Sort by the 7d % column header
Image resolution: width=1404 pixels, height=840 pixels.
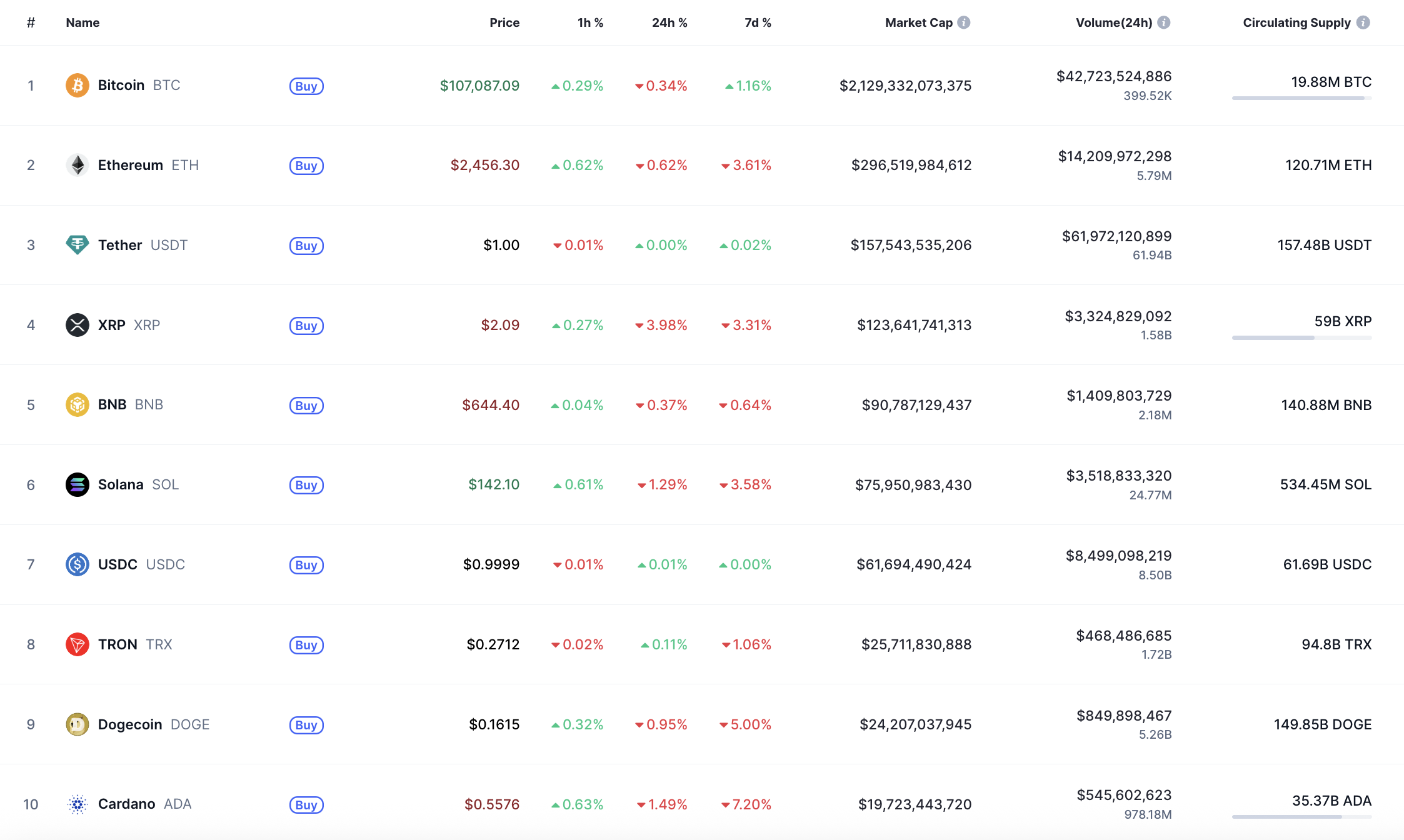(758, 22)
